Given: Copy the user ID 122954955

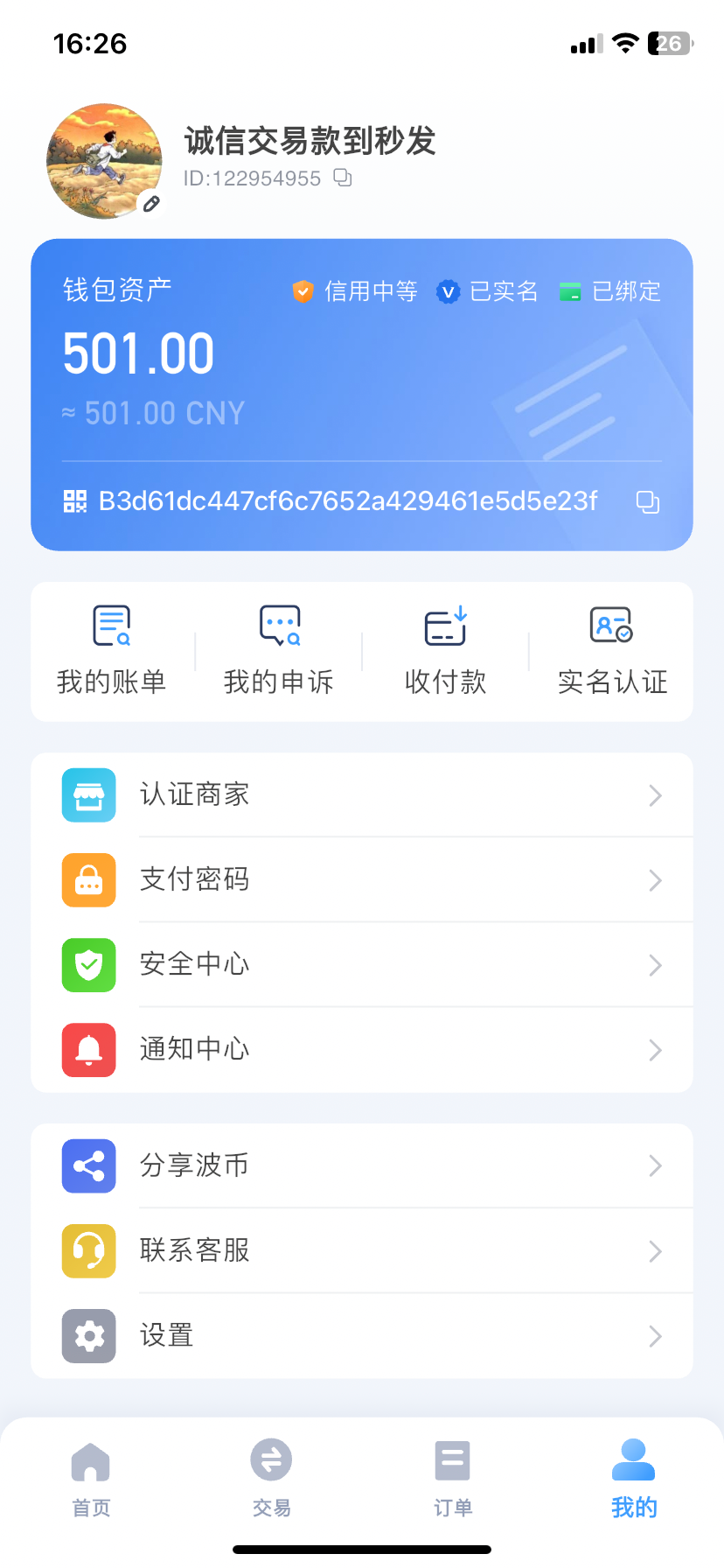Looking at the screenshot, I should click(x=343, y=178).
